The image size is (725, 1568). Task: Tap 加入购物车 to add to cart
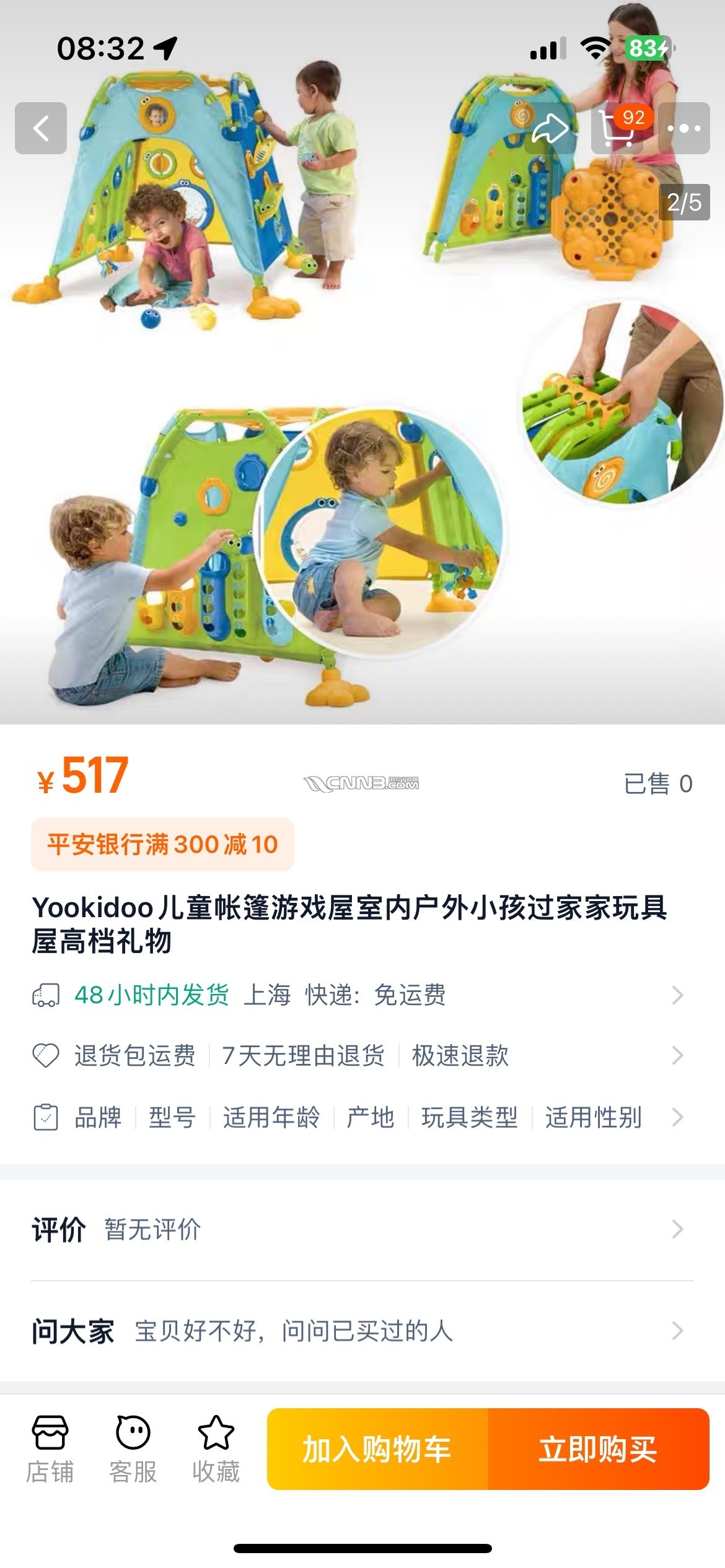tap(377, 1449)
